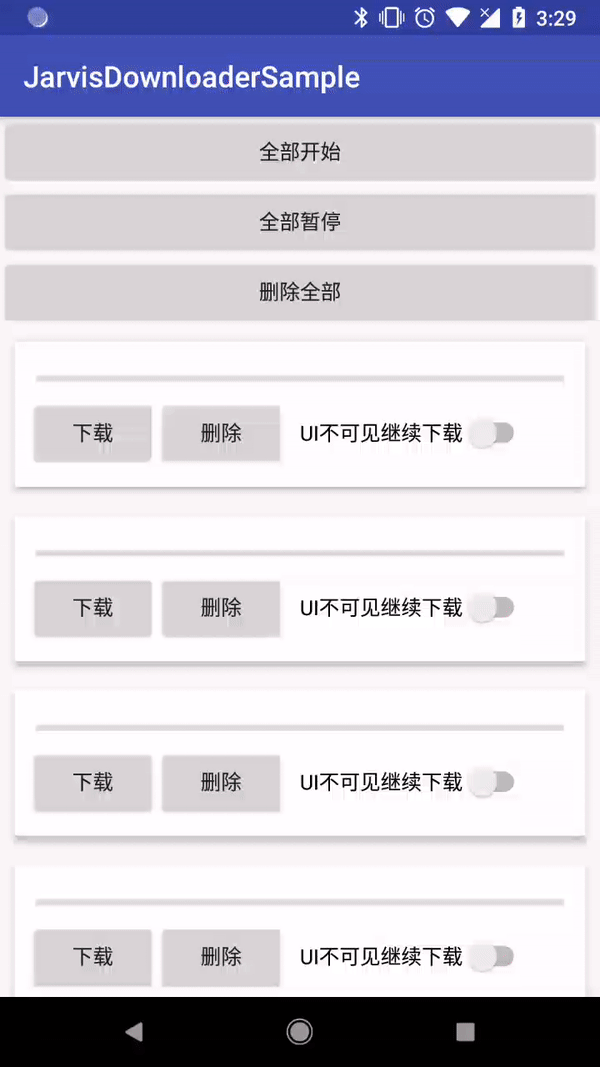
Task: Start 下载 in the first download card
Action: tap(93, 433)
